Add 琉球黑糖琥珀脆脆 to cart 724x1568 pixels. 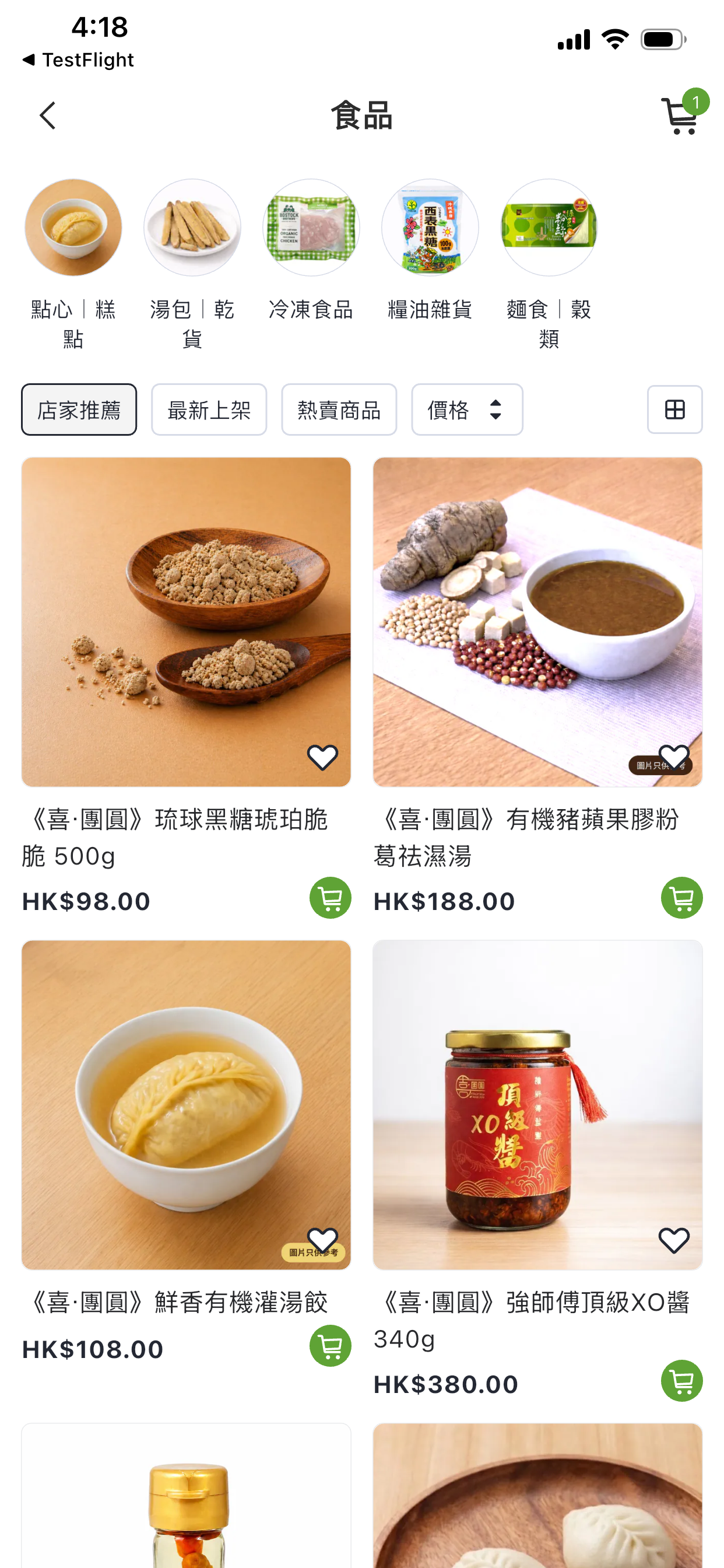[331, 898]
